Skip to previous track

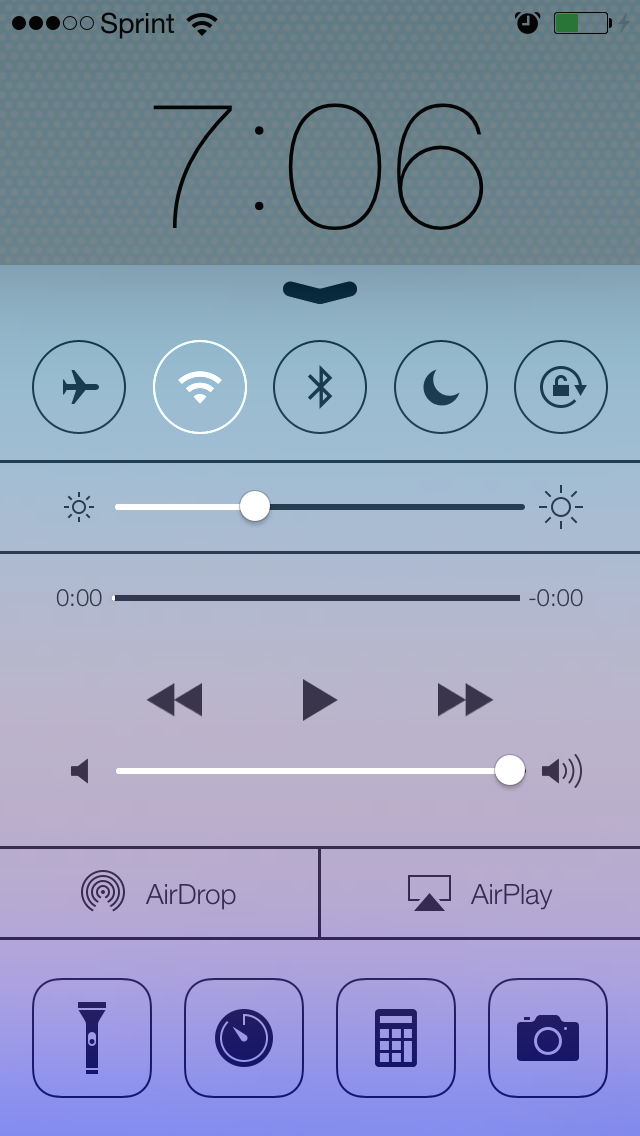[x=175, y=700]
